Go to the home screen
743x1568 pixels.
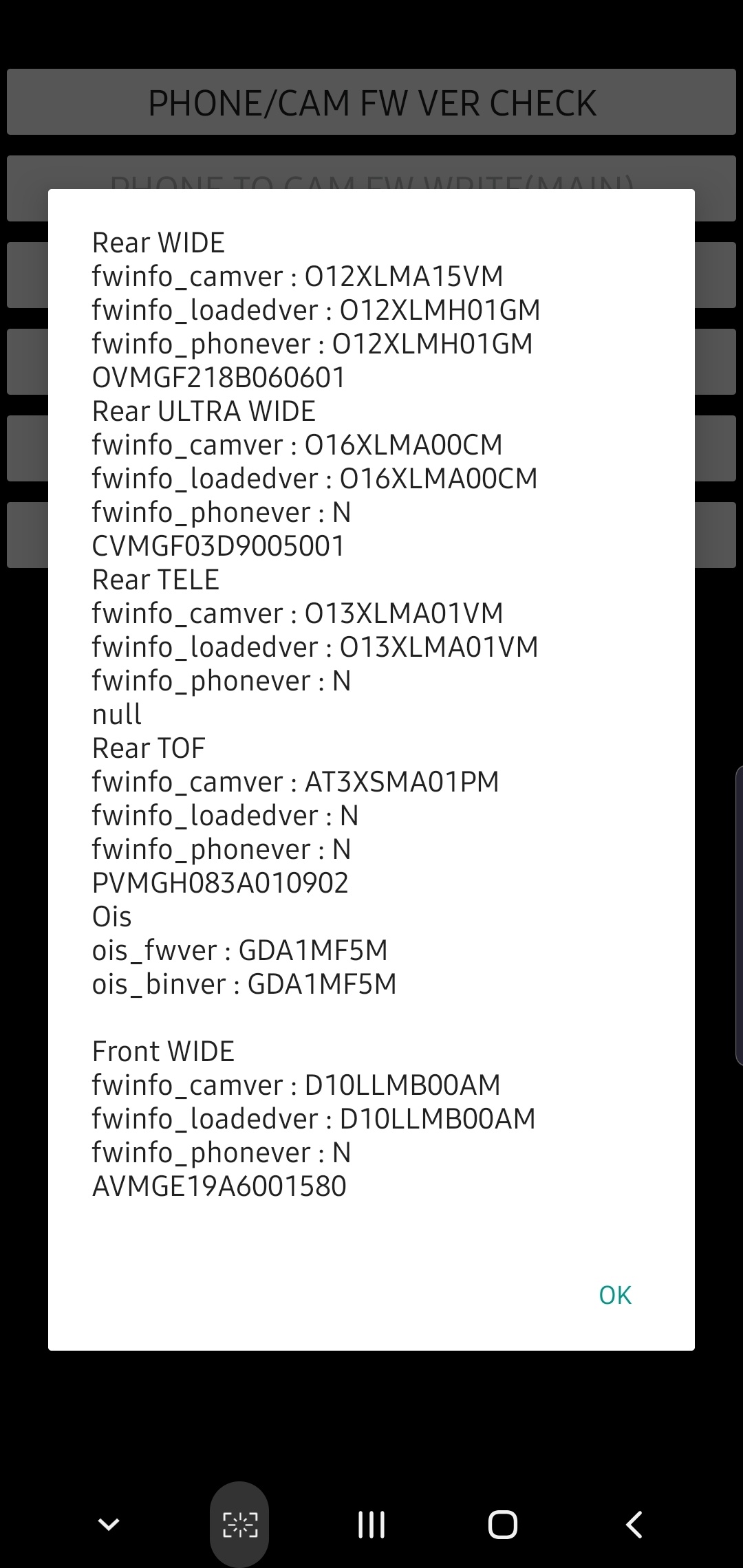point(502,1525)
